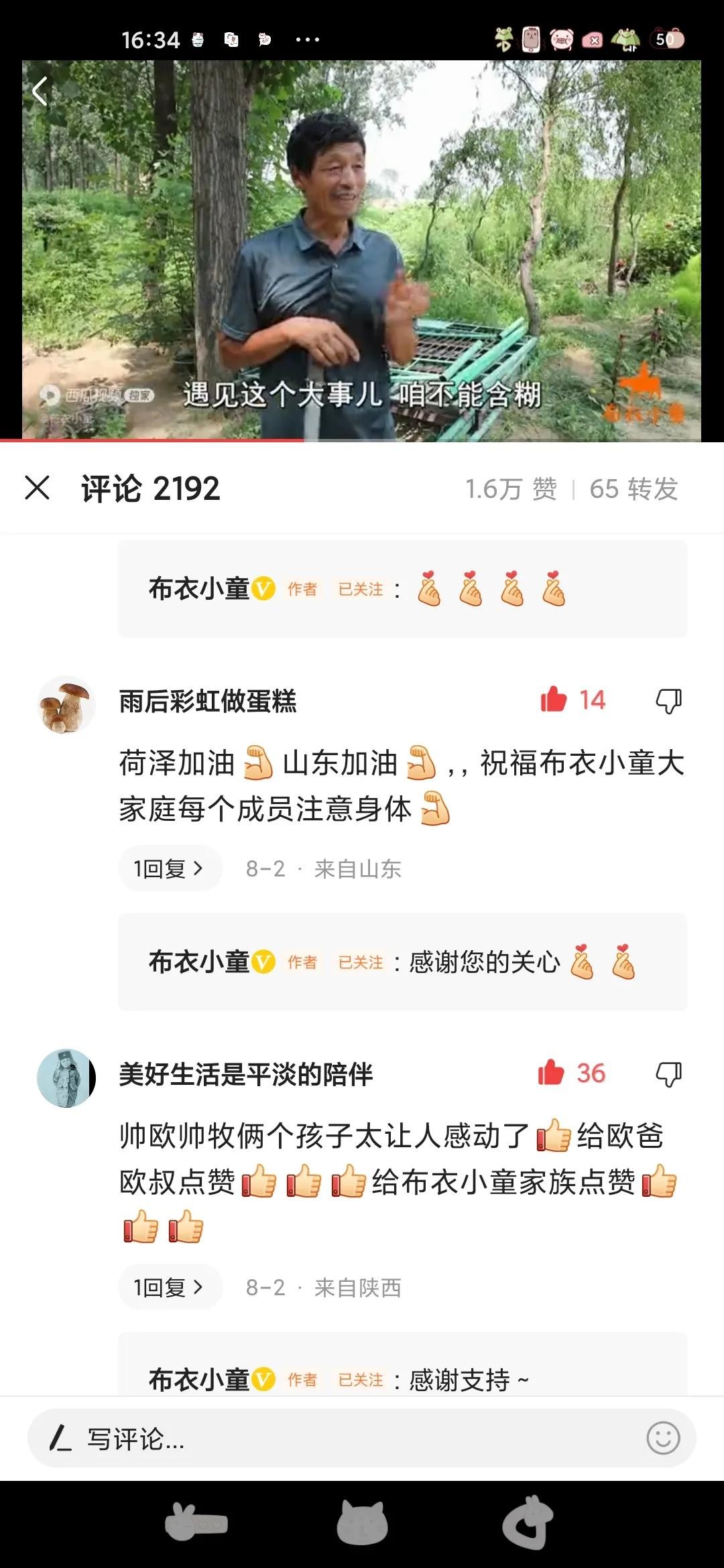724x1568 pixels.
Task: Tap the system home cat button
Action: 362,1524
